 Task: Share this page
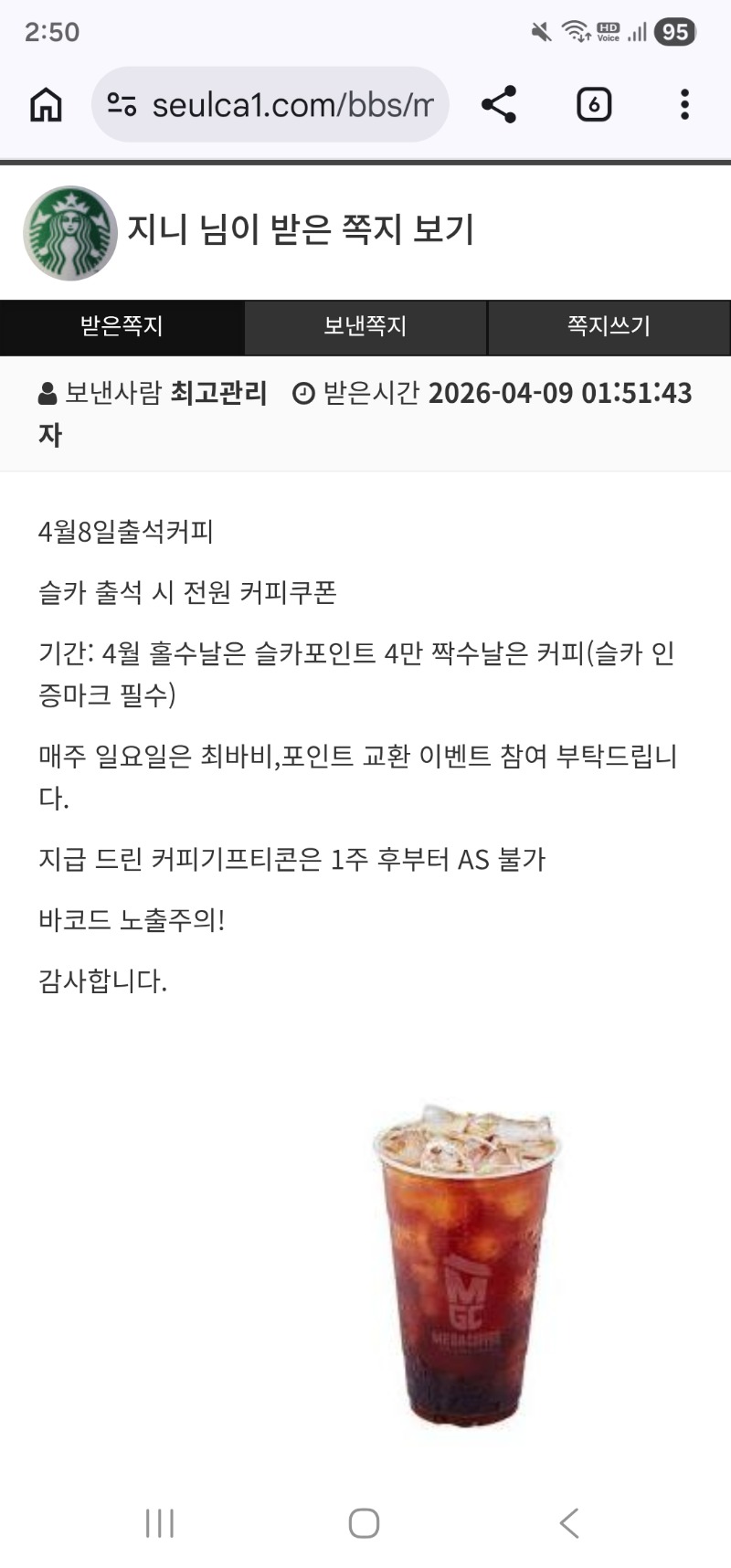point(499,105)
